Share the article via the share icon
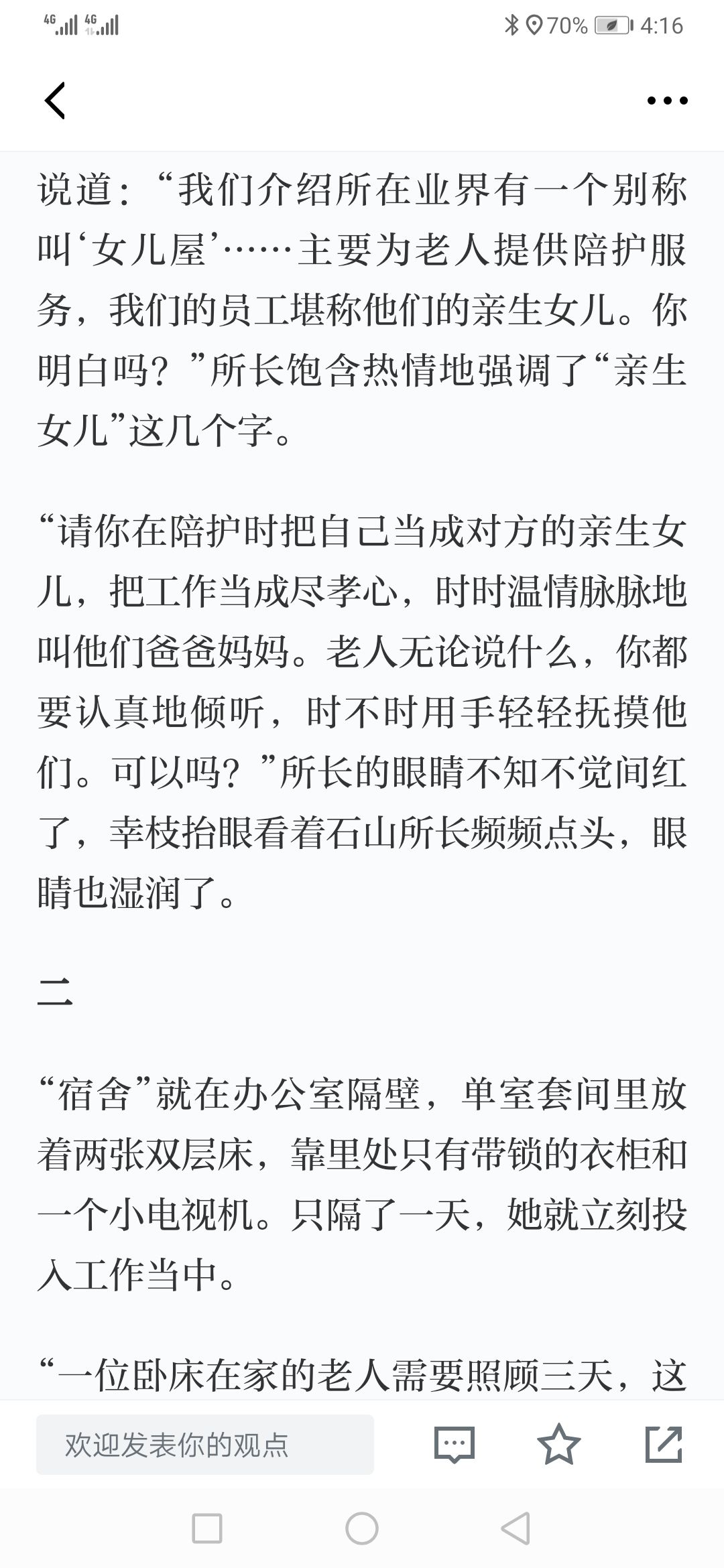This screenshot has height=1568, width=724. (664, 1444)
